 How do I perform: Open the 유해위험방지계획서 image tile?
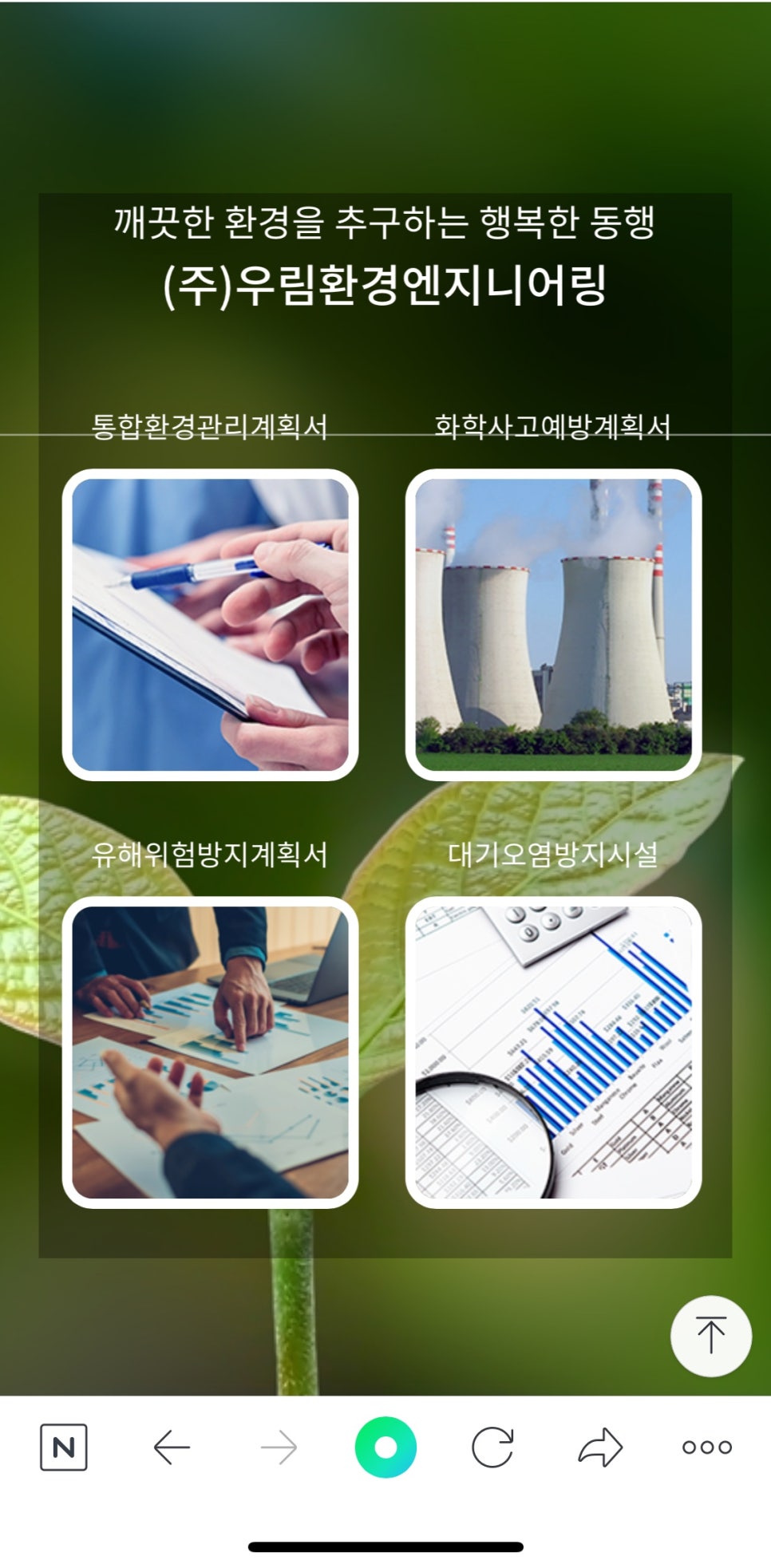[x=210, y=1052]
